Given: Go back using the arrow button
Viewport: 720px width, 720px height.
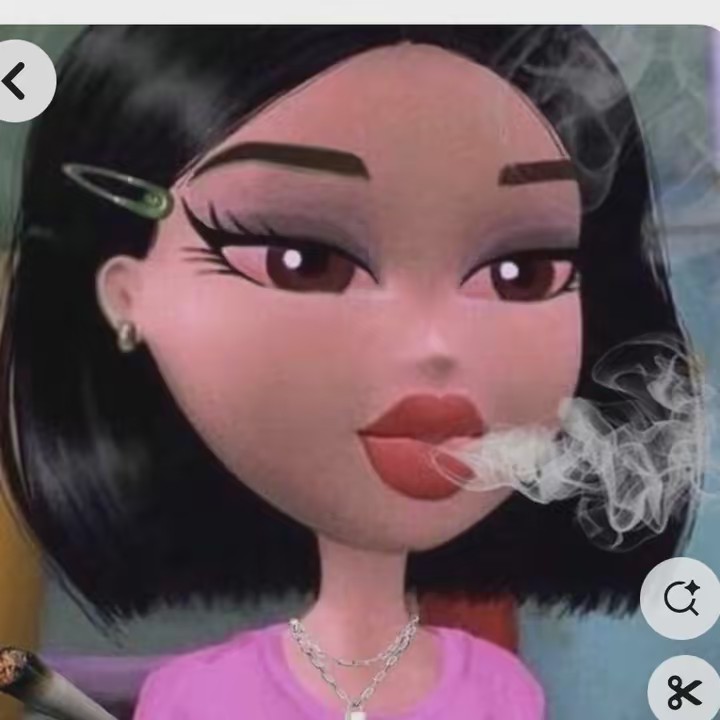Looking at the screenshot, I should point(16,80).
